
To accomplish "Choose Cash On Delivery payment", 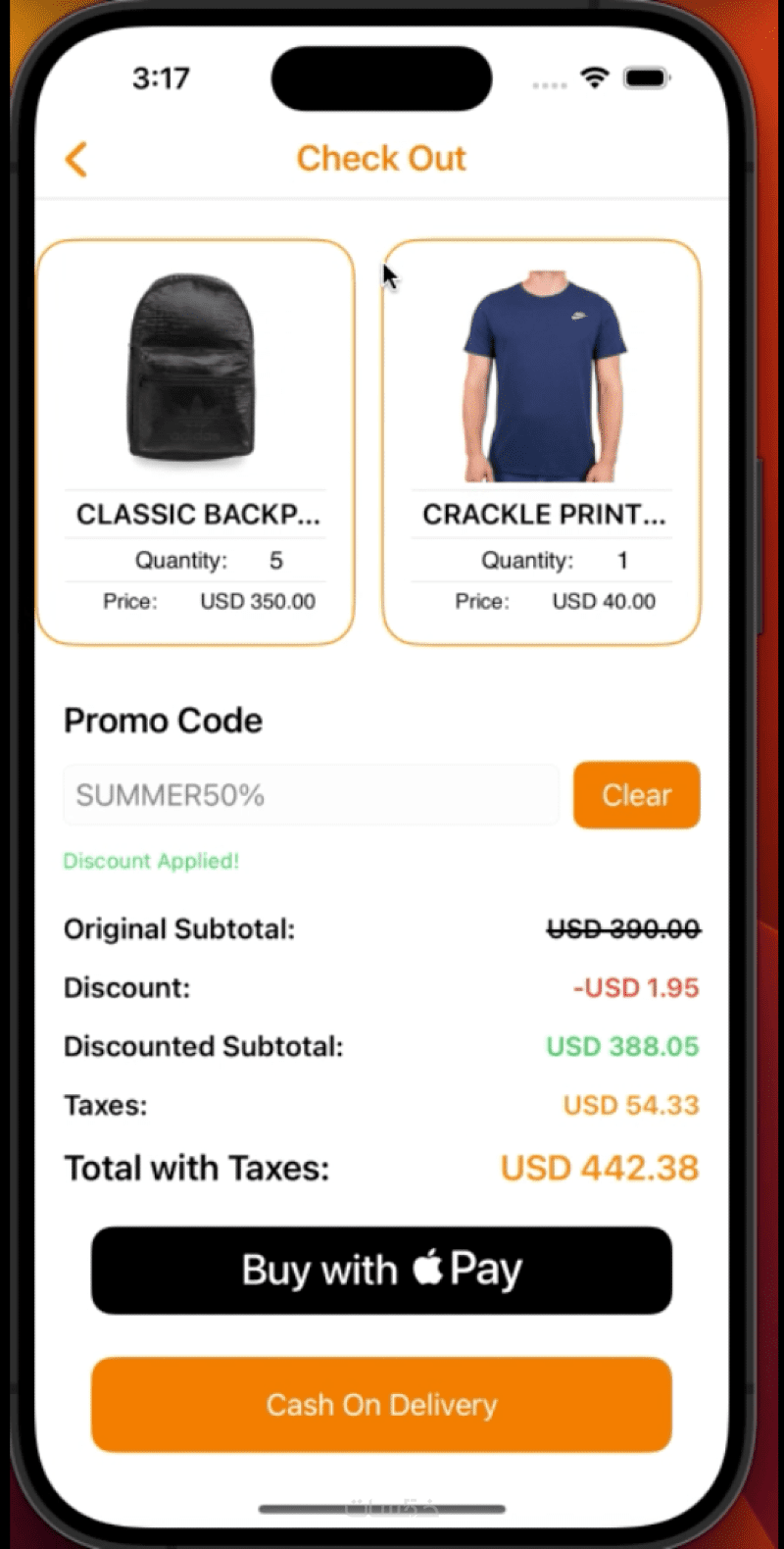I will tap(381, 1404).
